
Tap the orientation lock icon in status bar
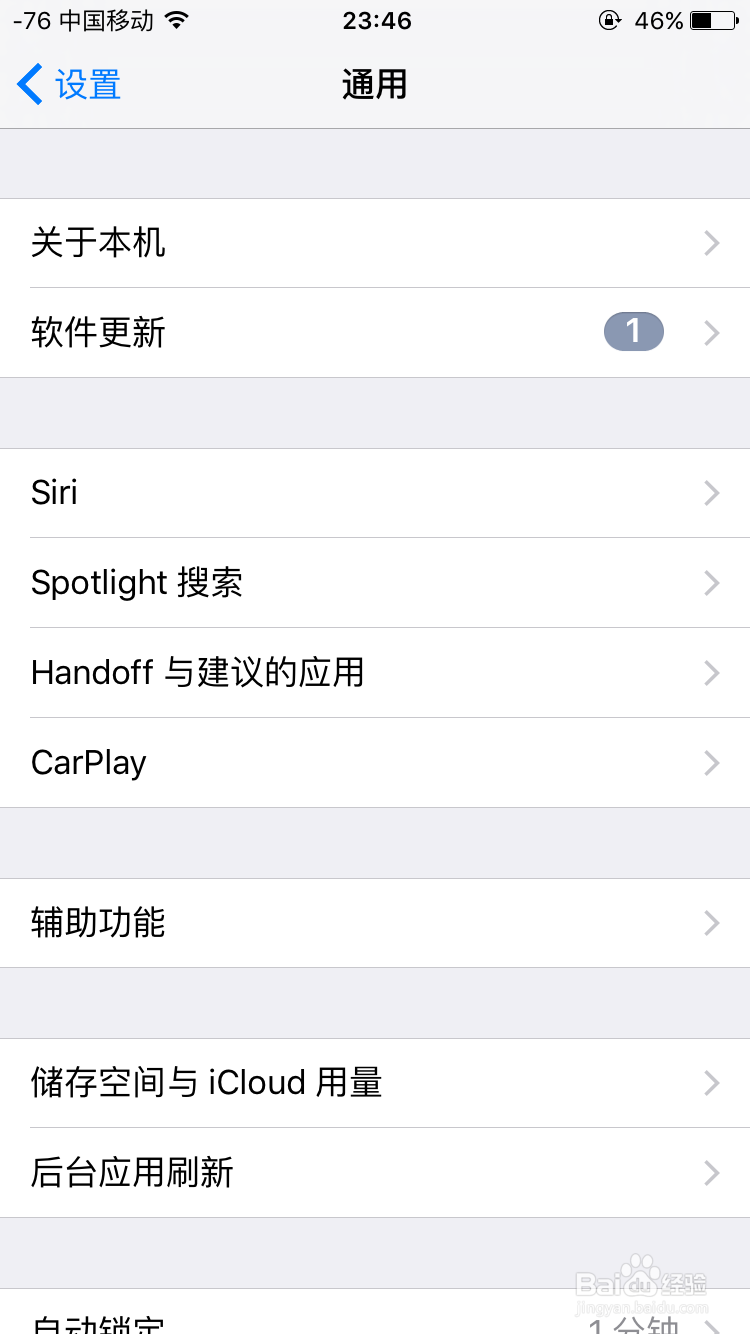coord(609,20)
